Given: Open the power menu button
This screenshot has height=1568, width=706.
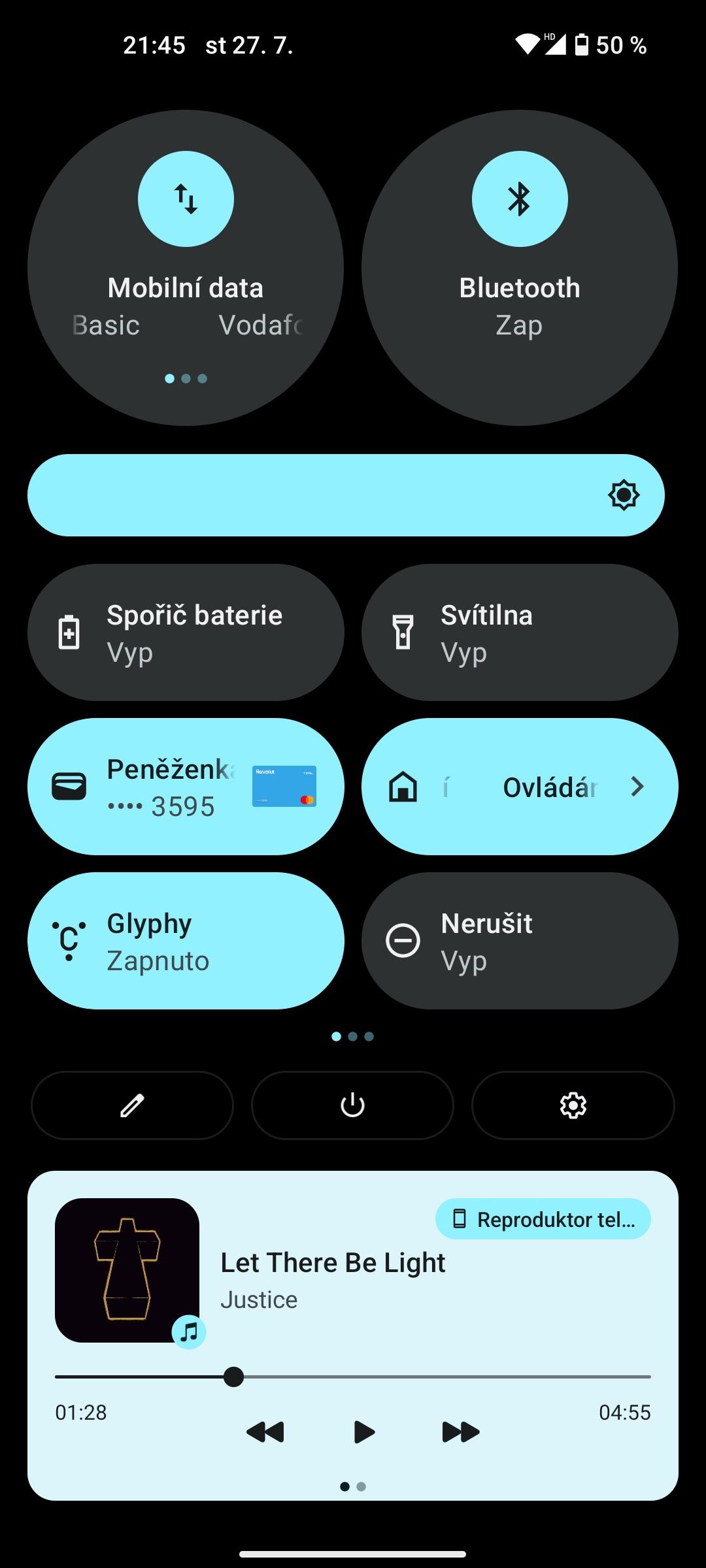Looking at the screenshot, I should 352,1105.
